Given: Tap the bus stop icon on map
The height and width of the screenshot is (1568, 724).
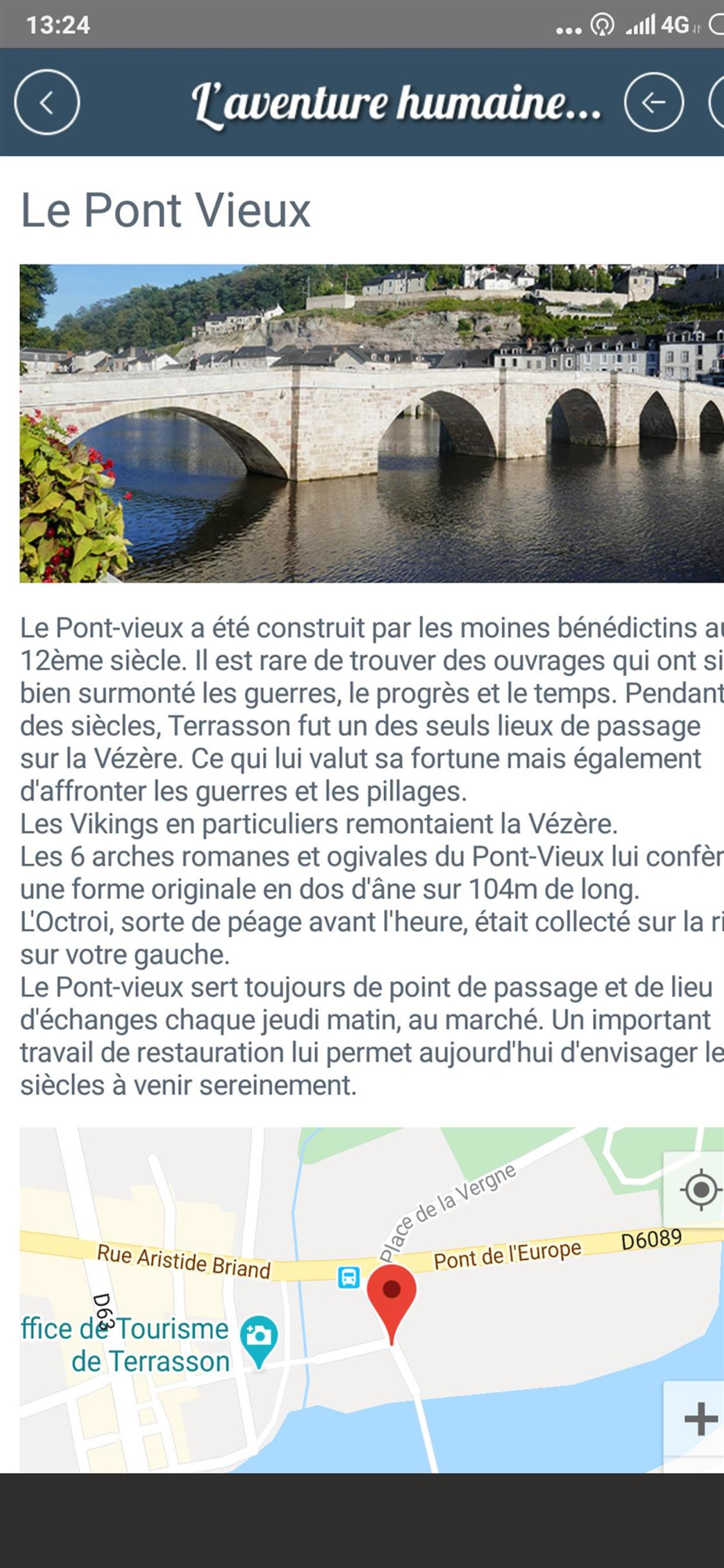Looking at the screenshot, I should pos(349,1277).
